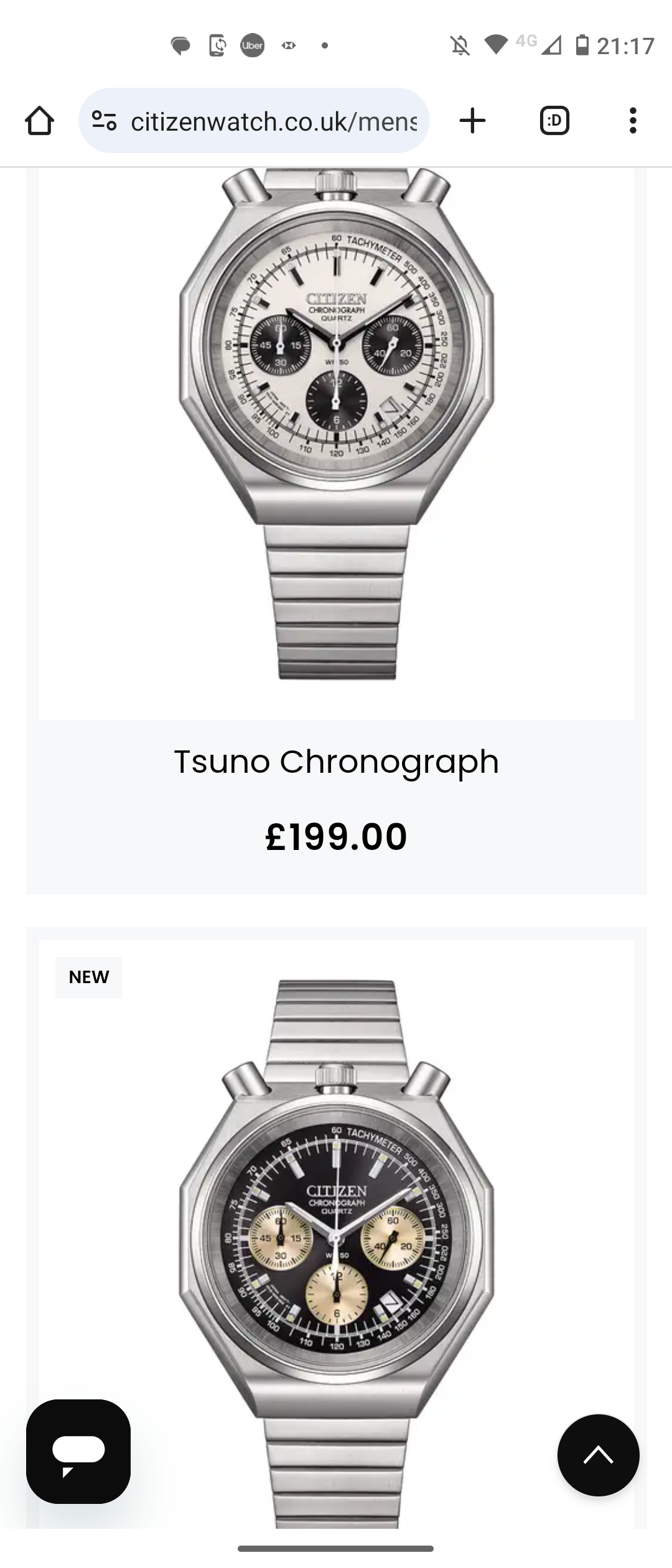Open the browser overflow menu
The image size is (672, 1568).
click(x=633, y=121)
